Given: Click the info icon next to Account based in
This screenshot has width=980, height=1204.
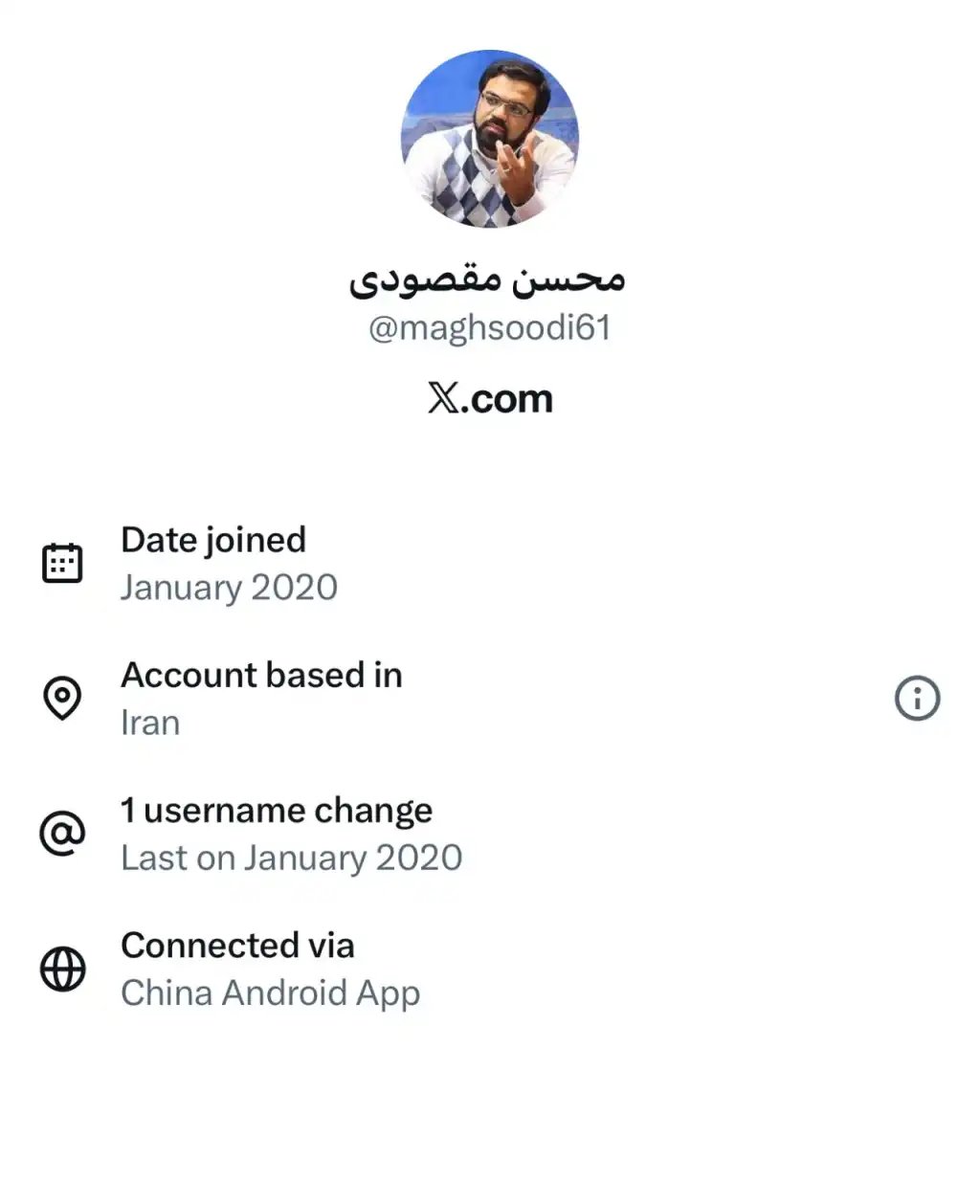Looking at the screenshot, I should coord(916,698).
